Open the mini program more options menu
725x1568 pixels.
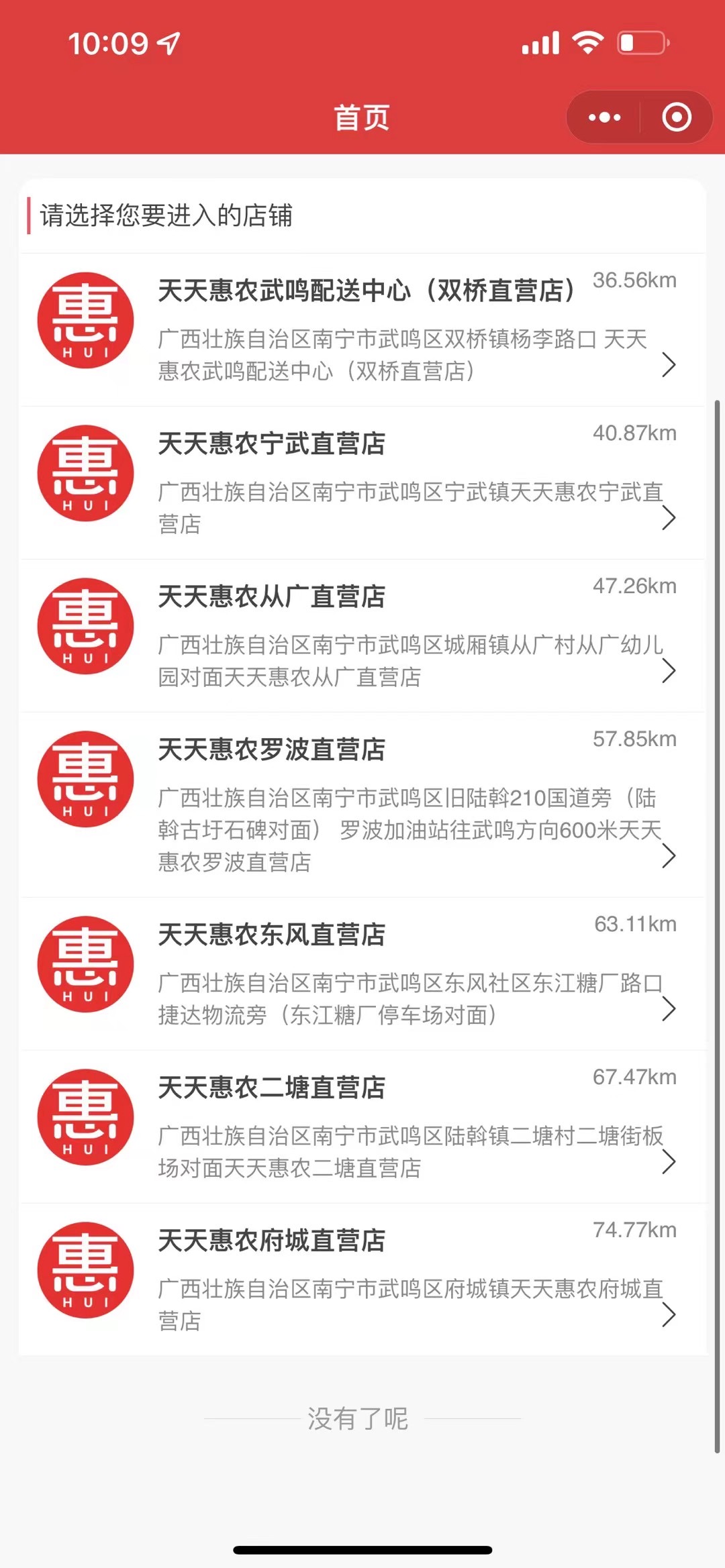click(604, 117)
